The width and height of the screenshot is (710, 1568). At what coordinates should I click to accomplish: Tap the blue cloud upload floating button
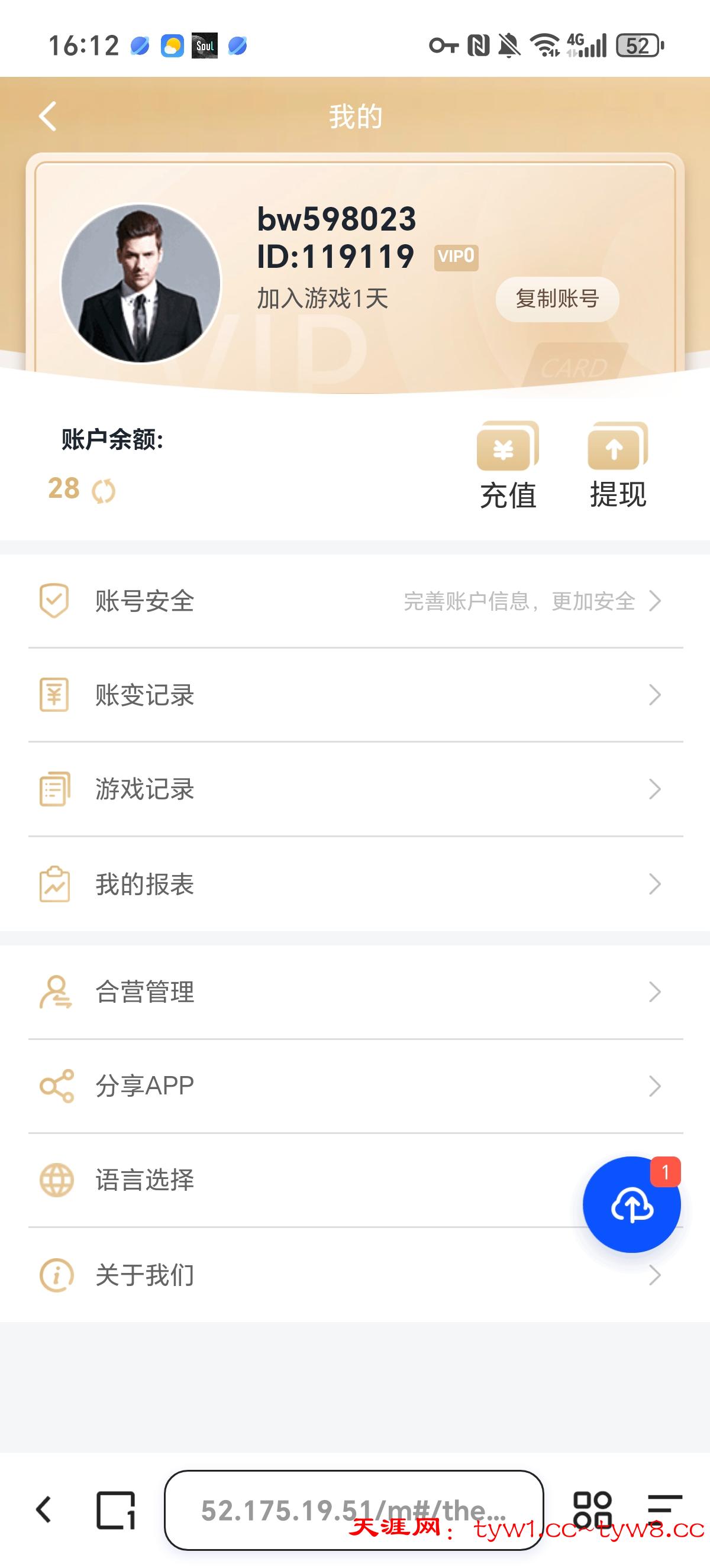(x=631, y=1204)
